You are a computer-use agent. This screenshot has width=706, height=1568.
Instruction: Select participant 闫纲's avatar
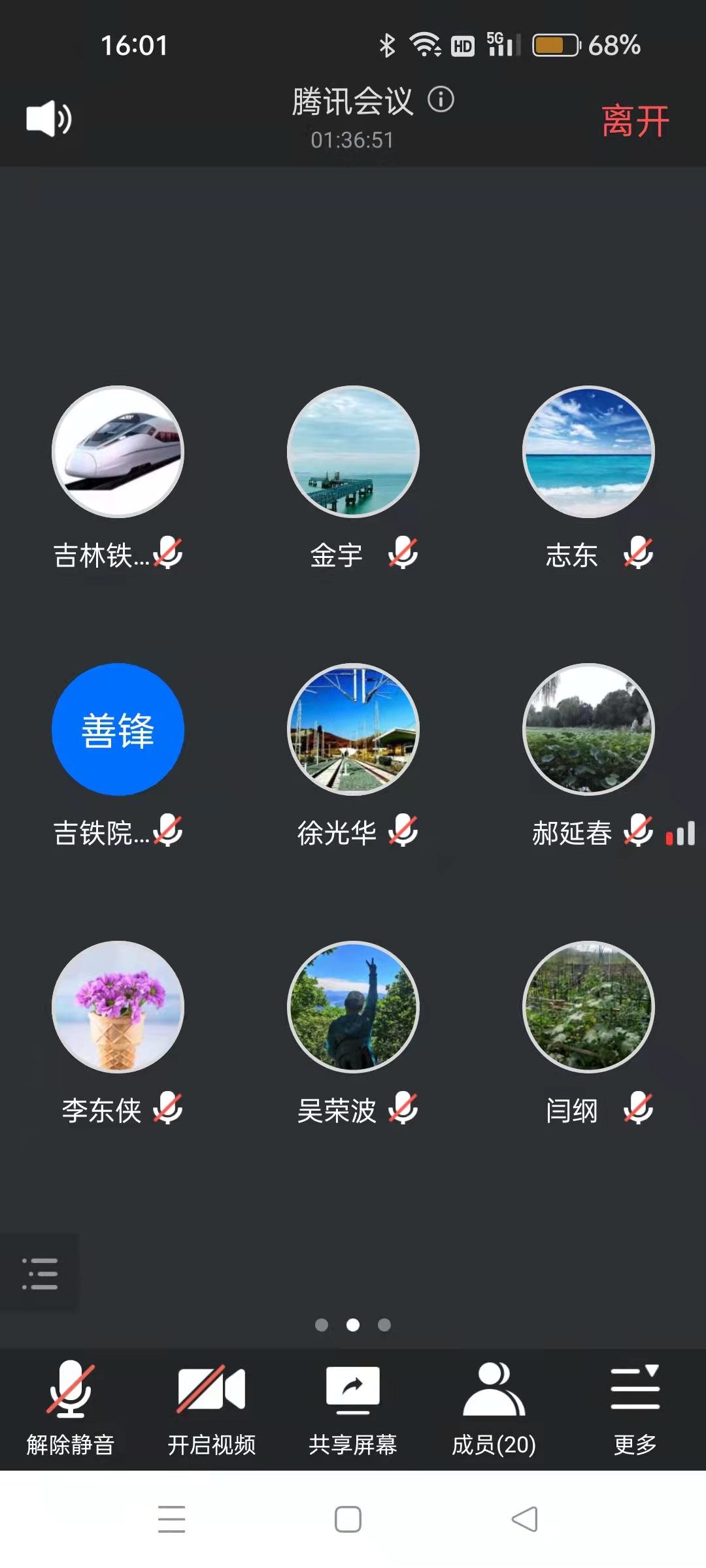pos(588,1007)
